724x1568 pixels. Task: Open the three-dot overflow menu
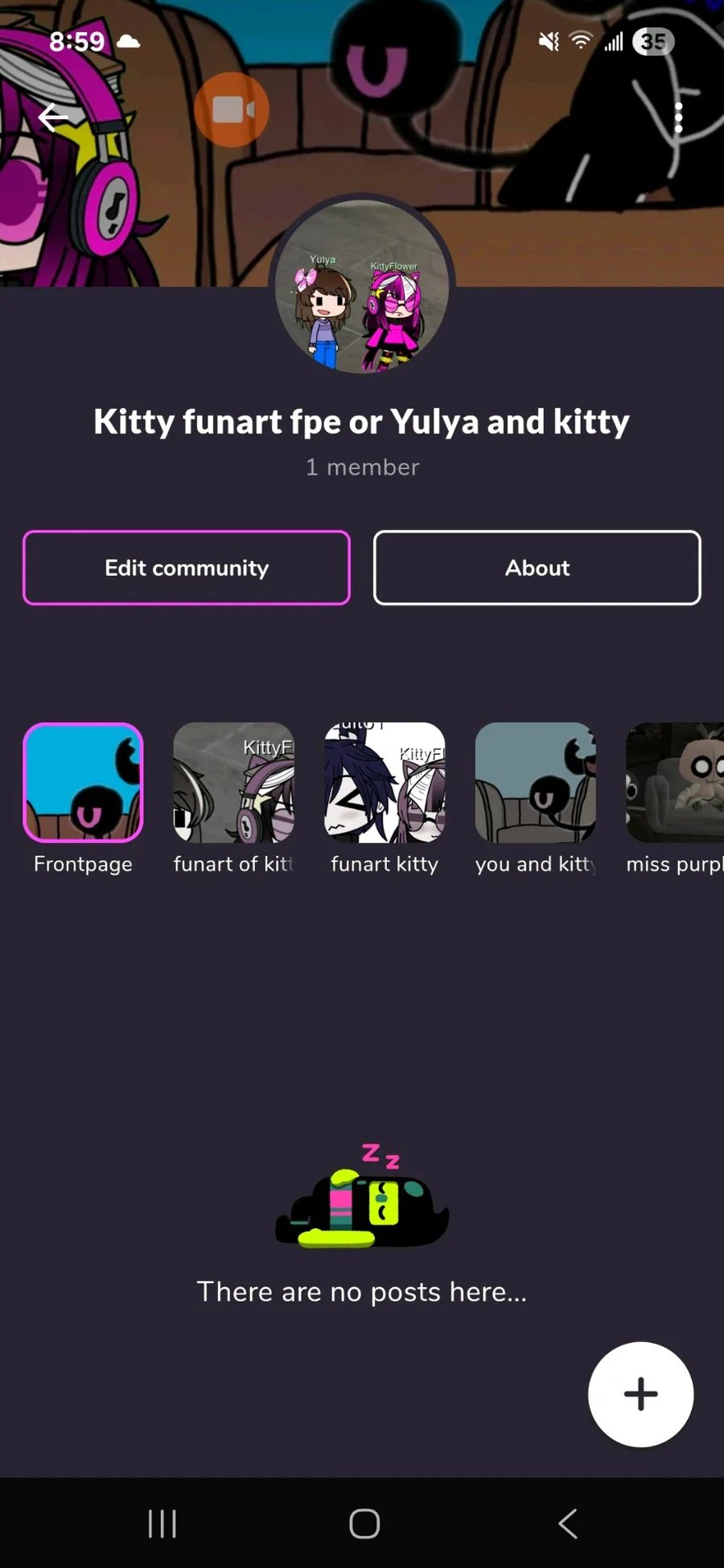pos(678,117)
